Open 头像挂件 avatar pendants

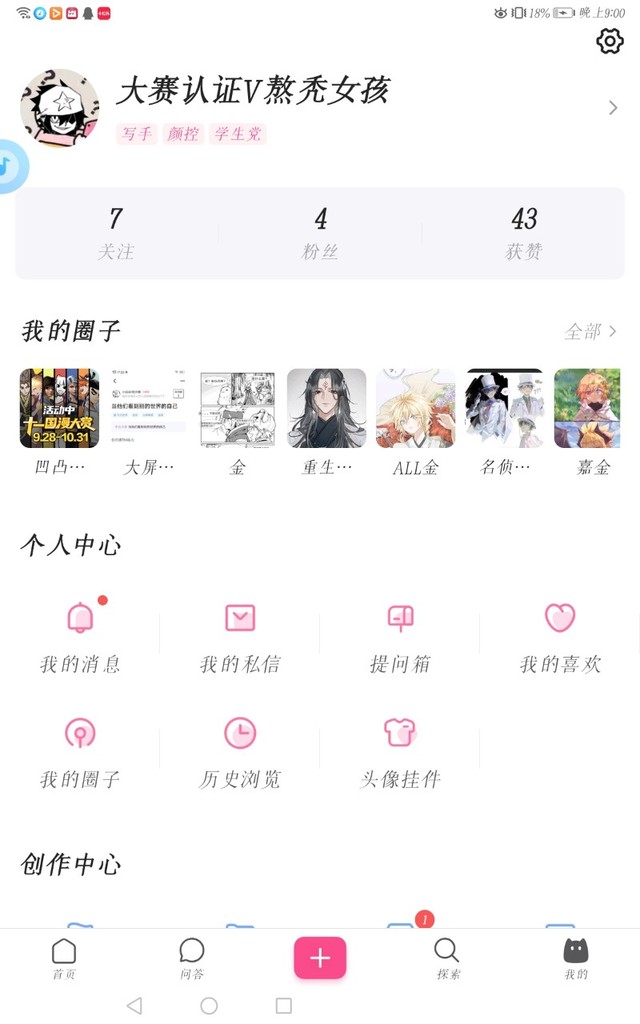pos(400,750)
